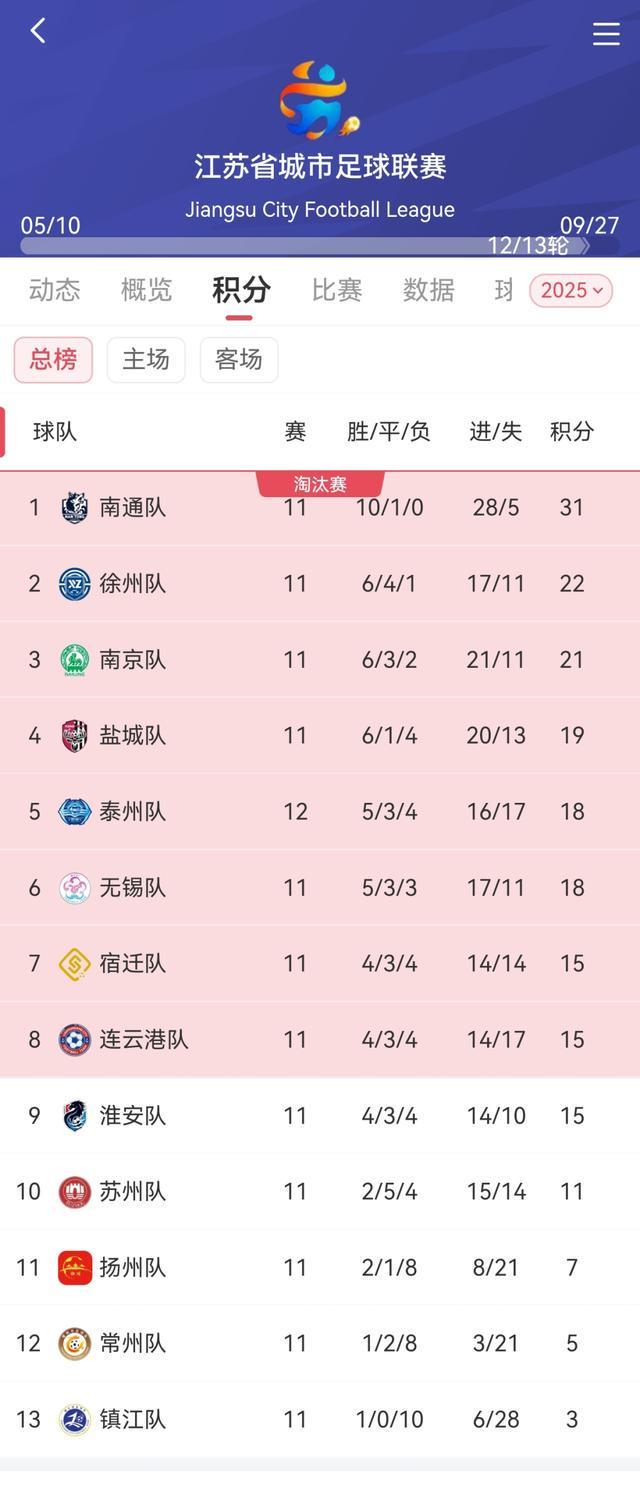Open the 南通队 team row
640x1492 pixels.
point(132,508)
